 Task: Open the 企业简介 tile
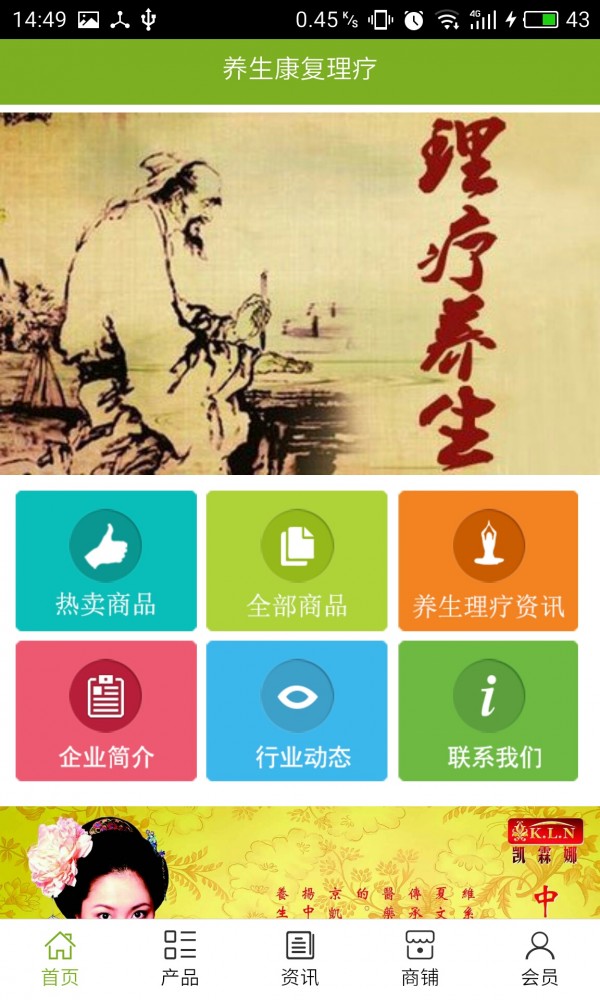pyautogui.click(x=106, y=711)
